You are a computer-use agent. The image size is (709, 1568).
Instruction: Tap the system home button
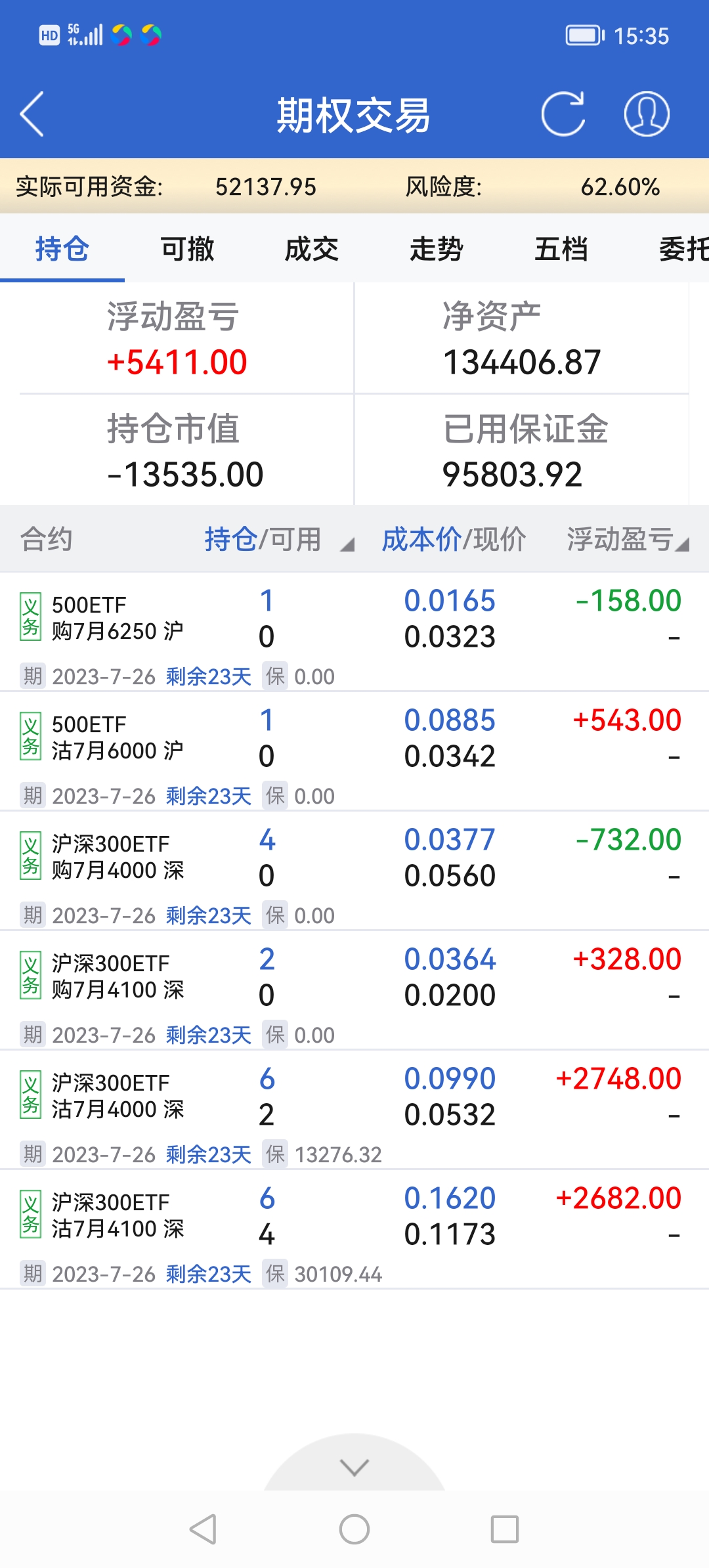click(354, 1529)
